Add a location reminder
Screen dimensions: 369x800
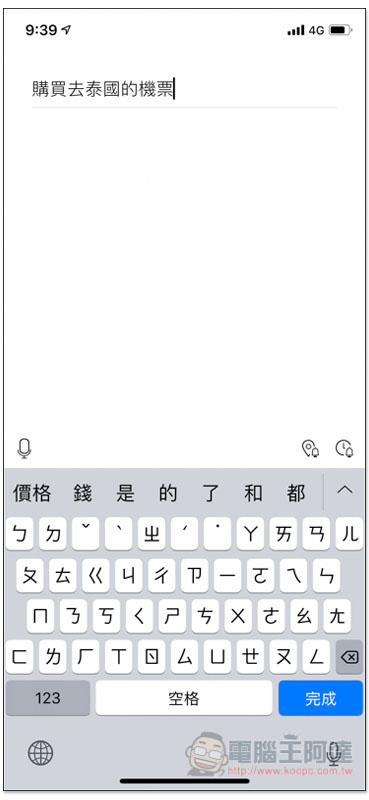[310, 448]
